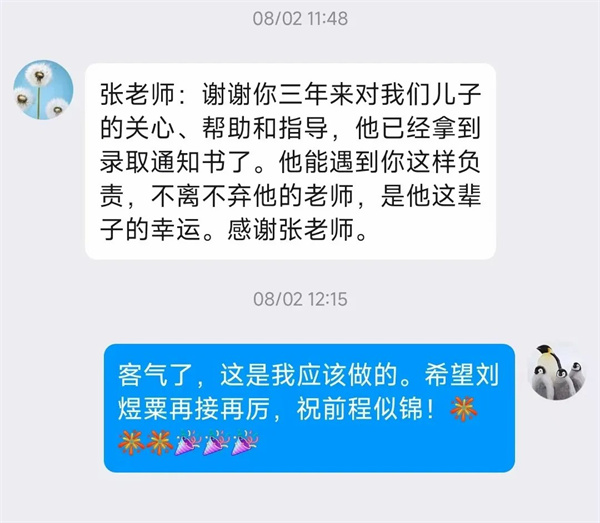Open the penguin avatar's profile
600x523 pixels.
point(557,370)
